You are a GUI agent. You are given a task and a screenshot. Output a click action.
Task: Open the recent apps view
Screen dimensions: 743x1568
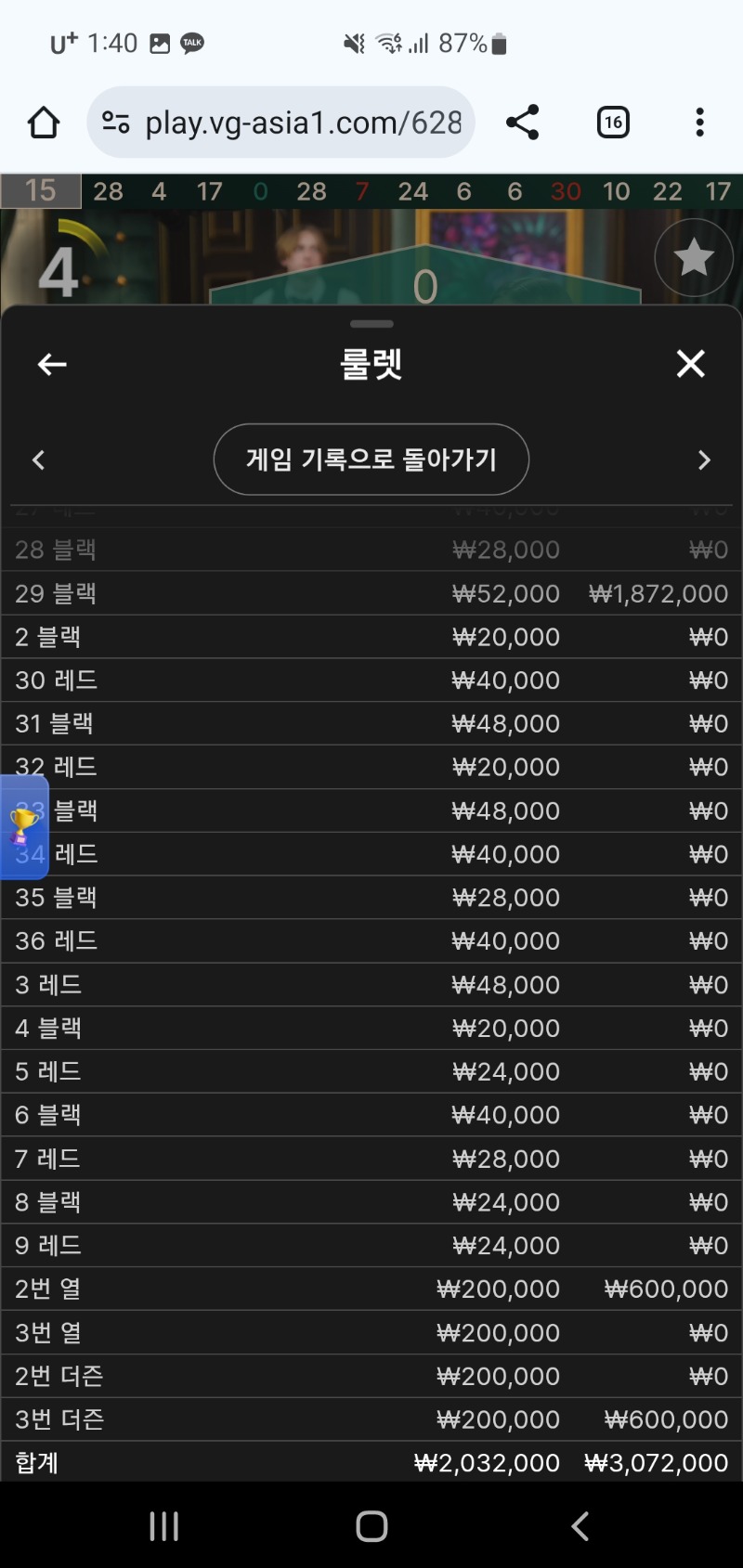[164, 1526]
